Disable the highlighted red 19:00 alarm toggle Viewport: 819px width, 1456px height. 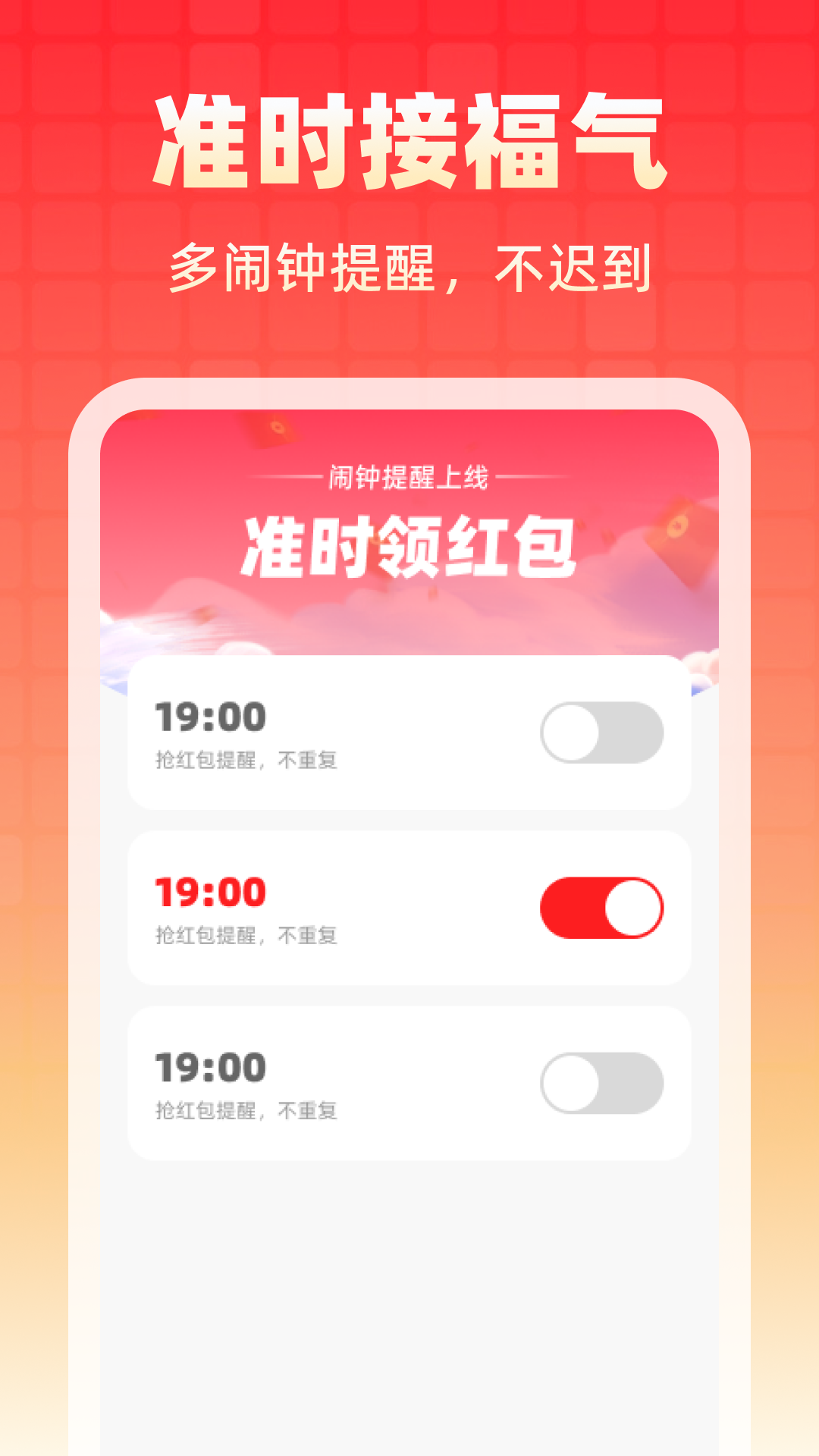click(x=603, y=907)
